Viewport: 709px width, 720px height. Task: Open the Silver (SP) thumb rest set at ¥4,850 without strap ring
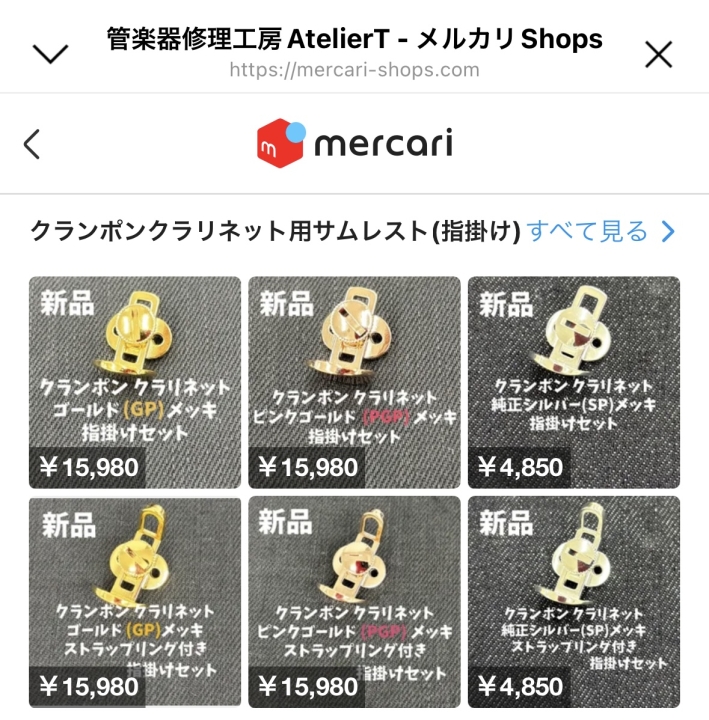pyautogui.click(x=573, y=380)
